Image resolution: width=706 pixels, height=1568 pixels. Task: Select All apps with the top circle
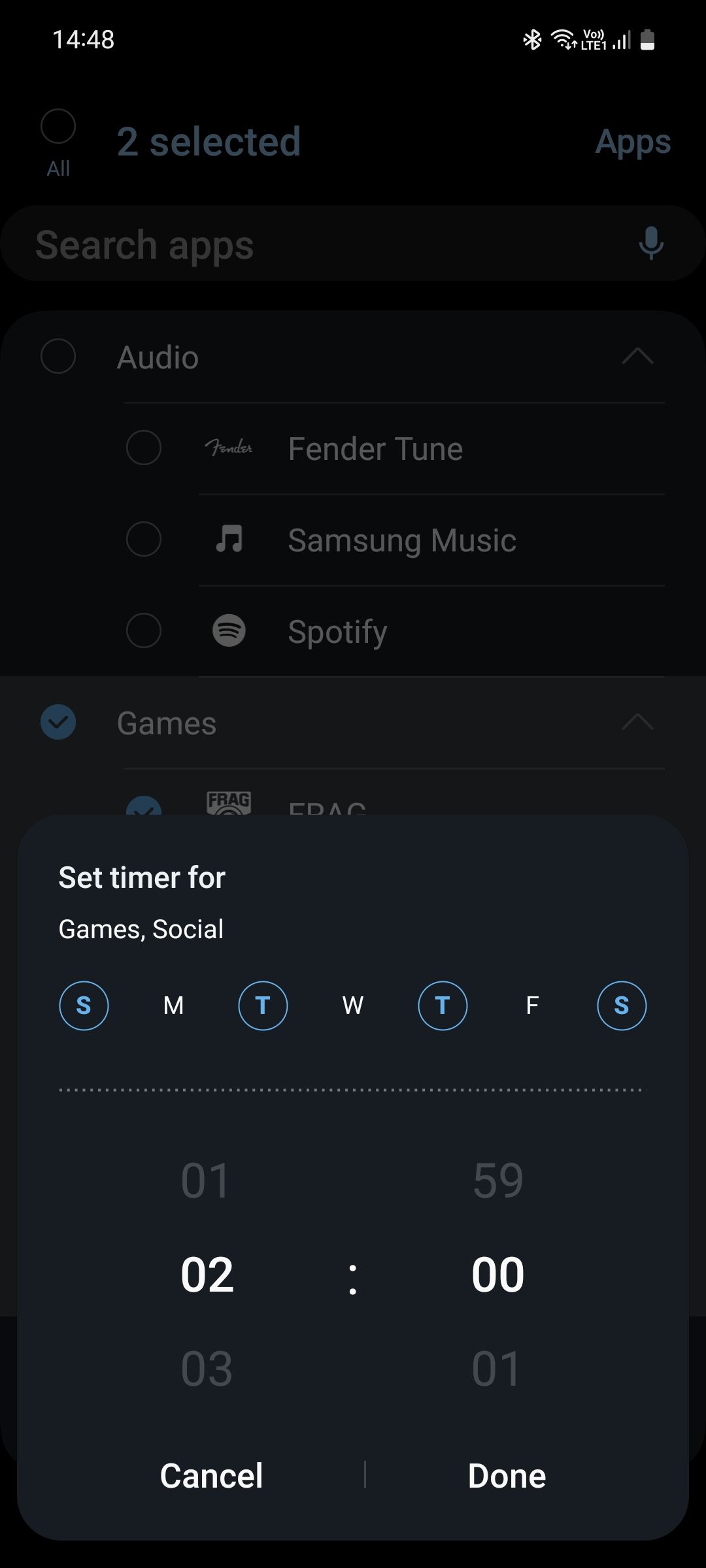click(x=58, y=125)
